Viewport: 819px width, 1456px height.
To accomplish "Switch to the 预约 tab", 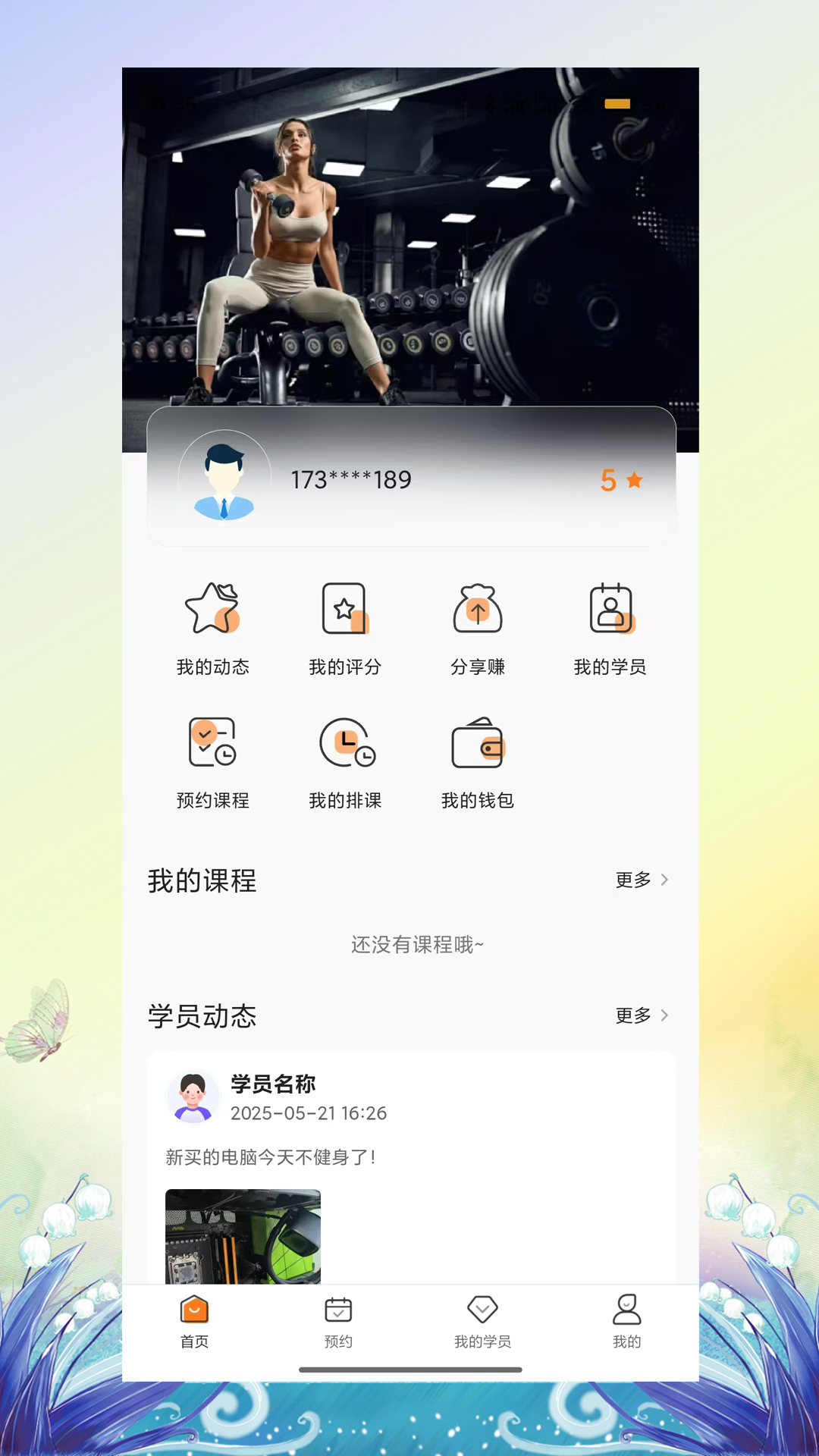I will point(338,1322).
